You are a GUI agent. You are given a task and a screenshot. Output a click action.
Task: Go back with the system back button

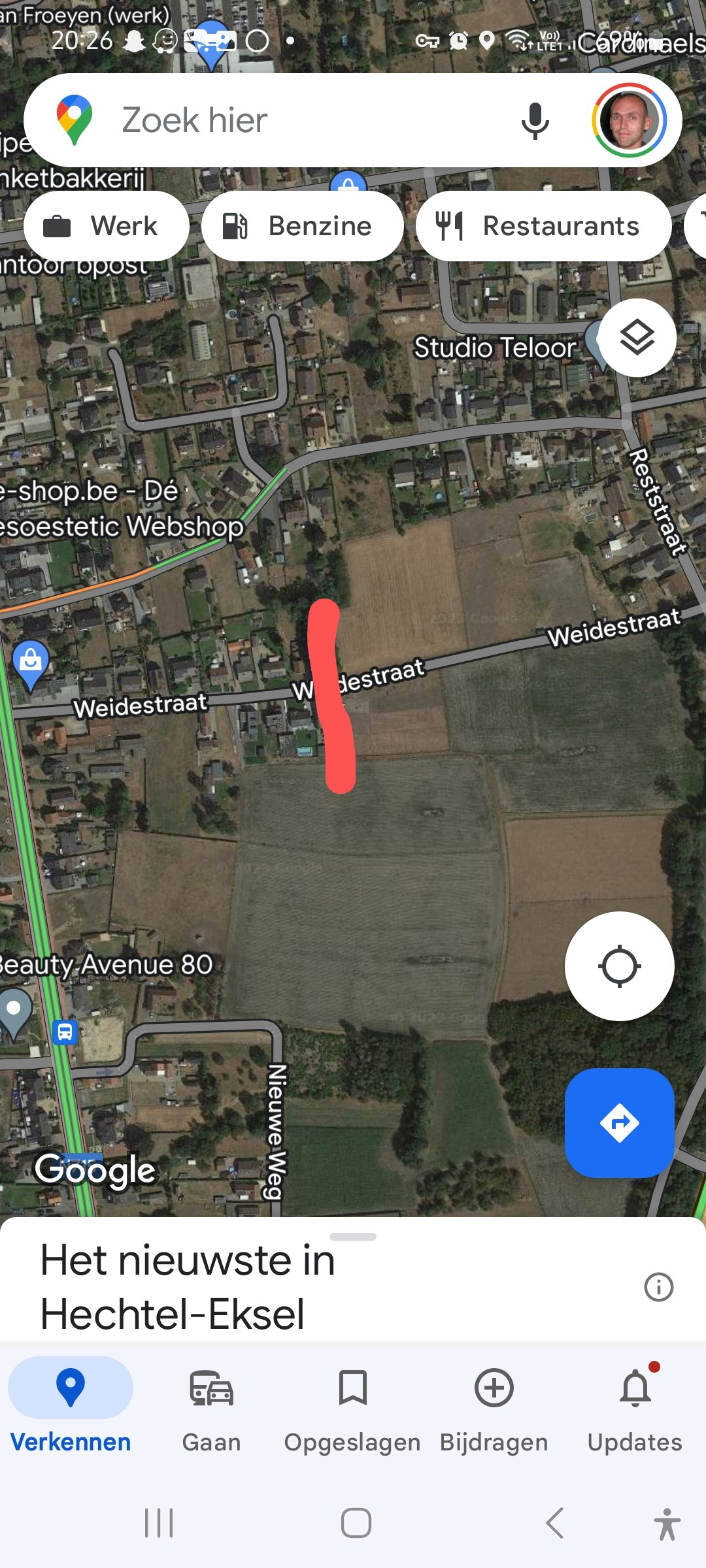(x=554, y=1524)
